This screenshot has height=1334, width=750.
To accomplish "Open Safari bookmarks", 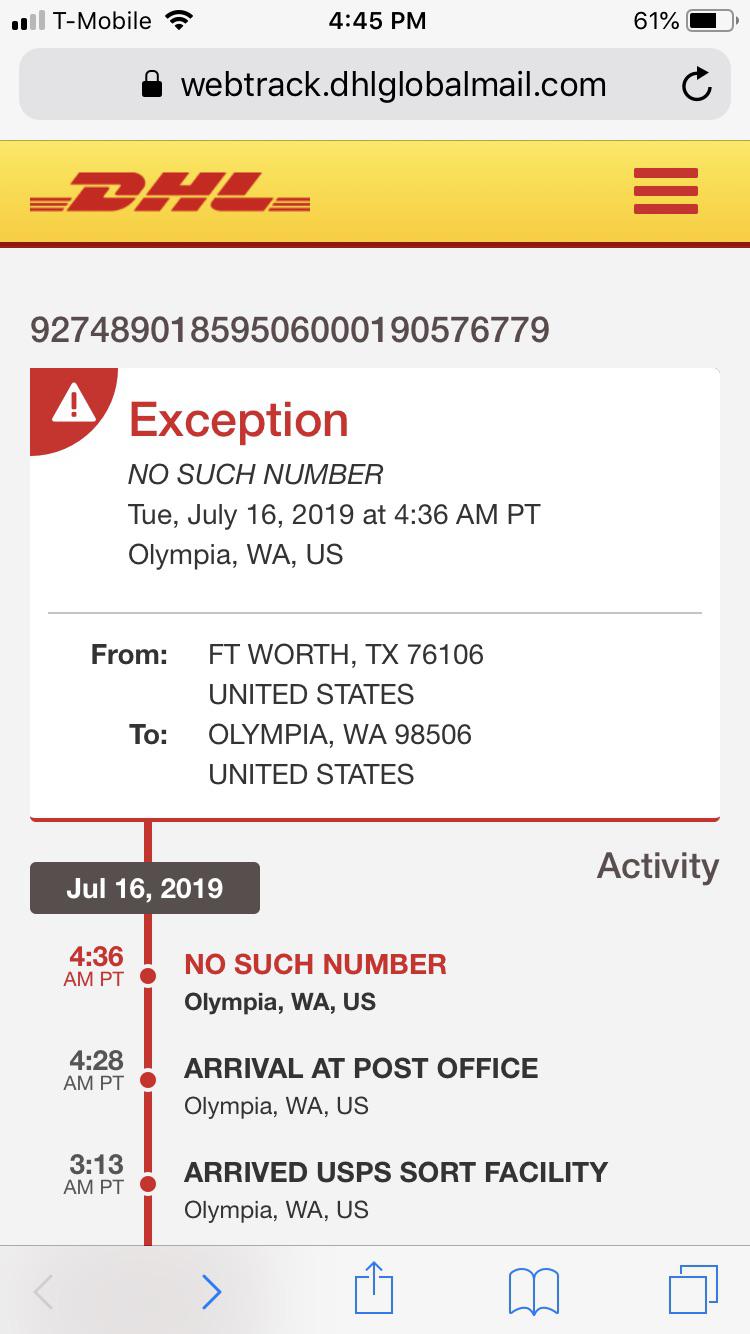I will coord(534,1291).
